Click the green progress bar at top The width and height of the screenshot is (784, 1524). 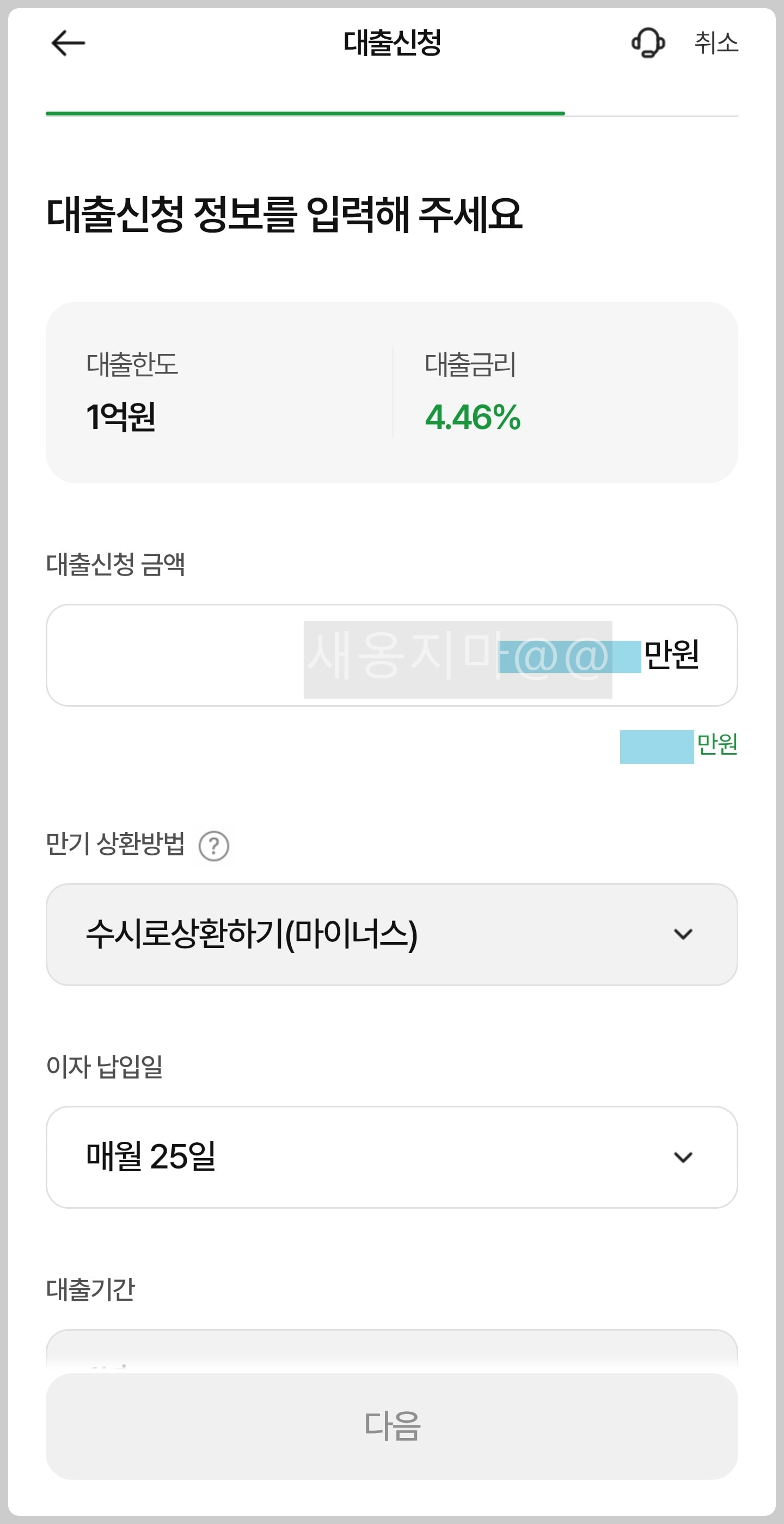pyautogui.click(x=305, y=114)
